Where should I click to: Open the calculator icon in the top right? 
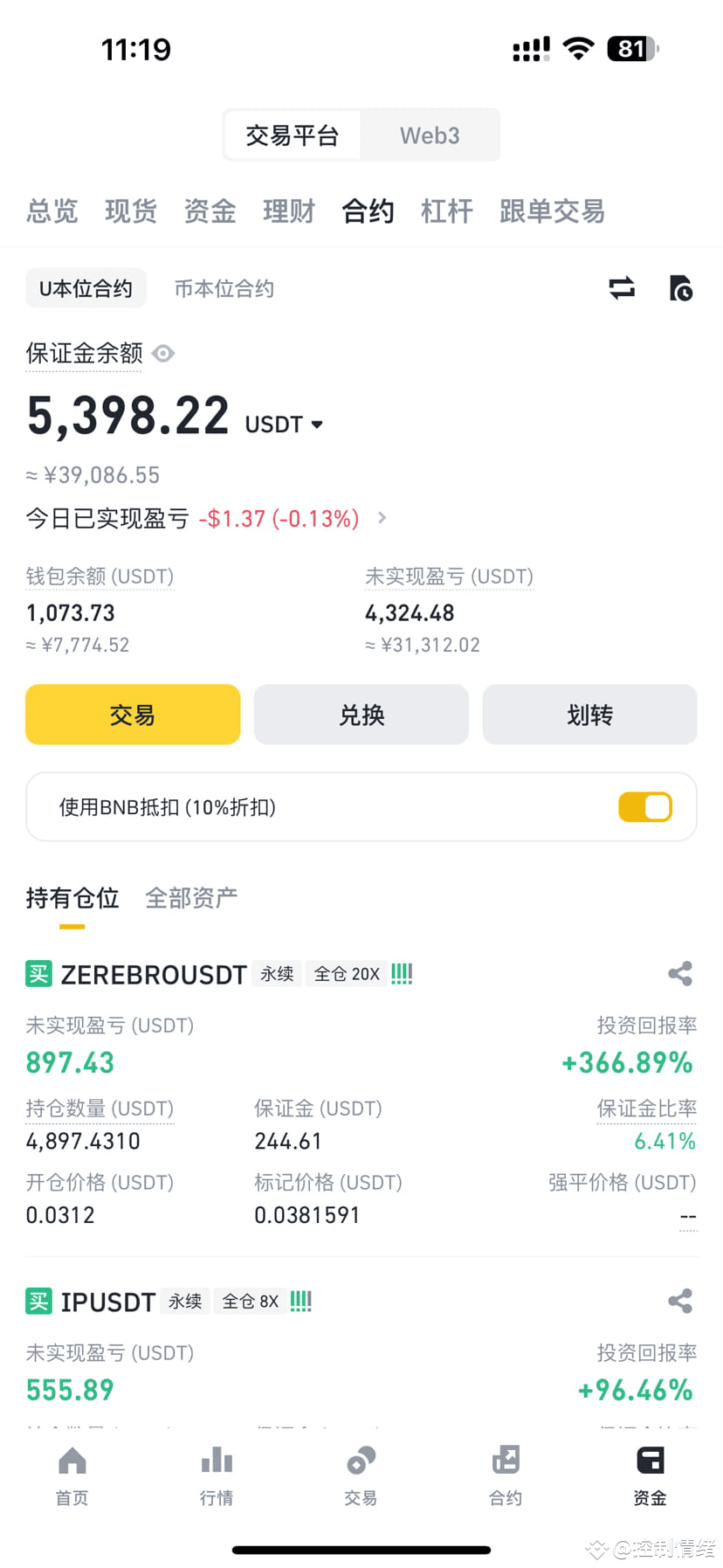680,288
